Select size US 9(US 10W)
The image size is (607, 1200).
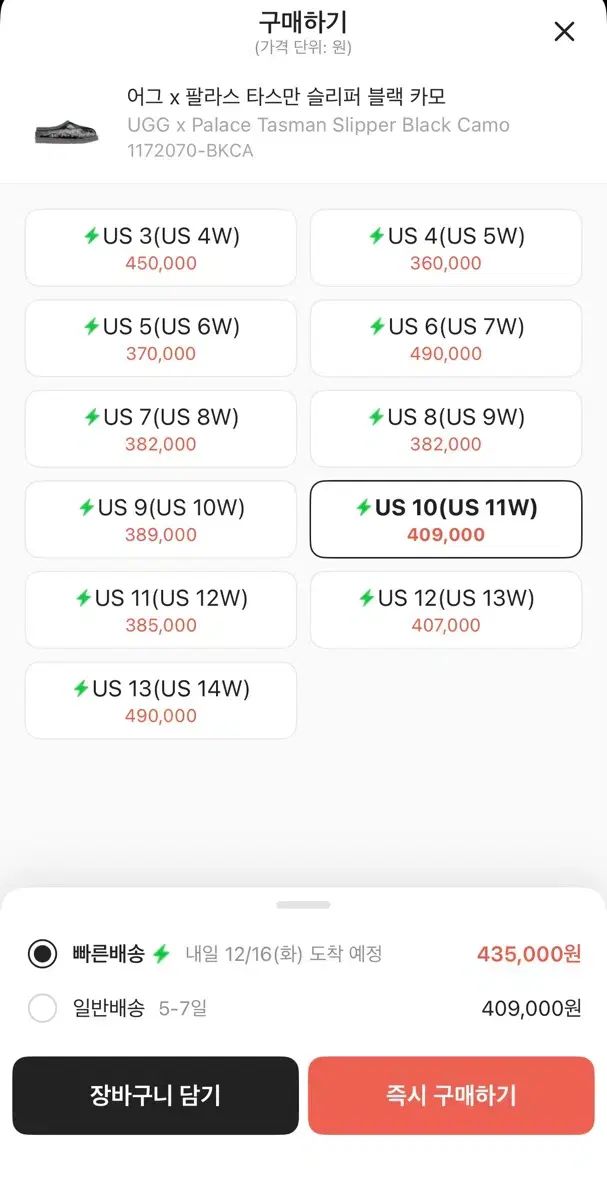161,520
